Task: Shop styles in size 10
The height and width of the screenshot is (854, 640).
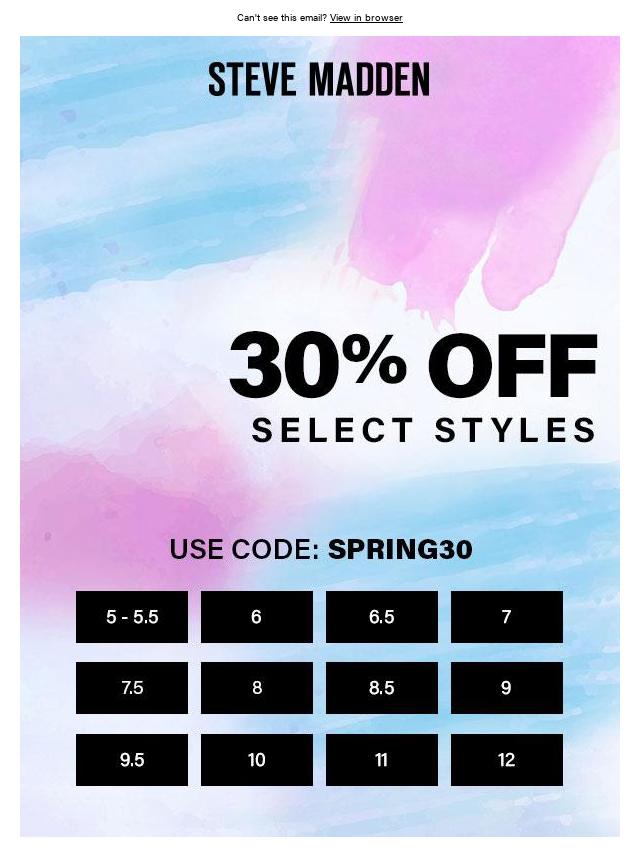Action: 257,760
